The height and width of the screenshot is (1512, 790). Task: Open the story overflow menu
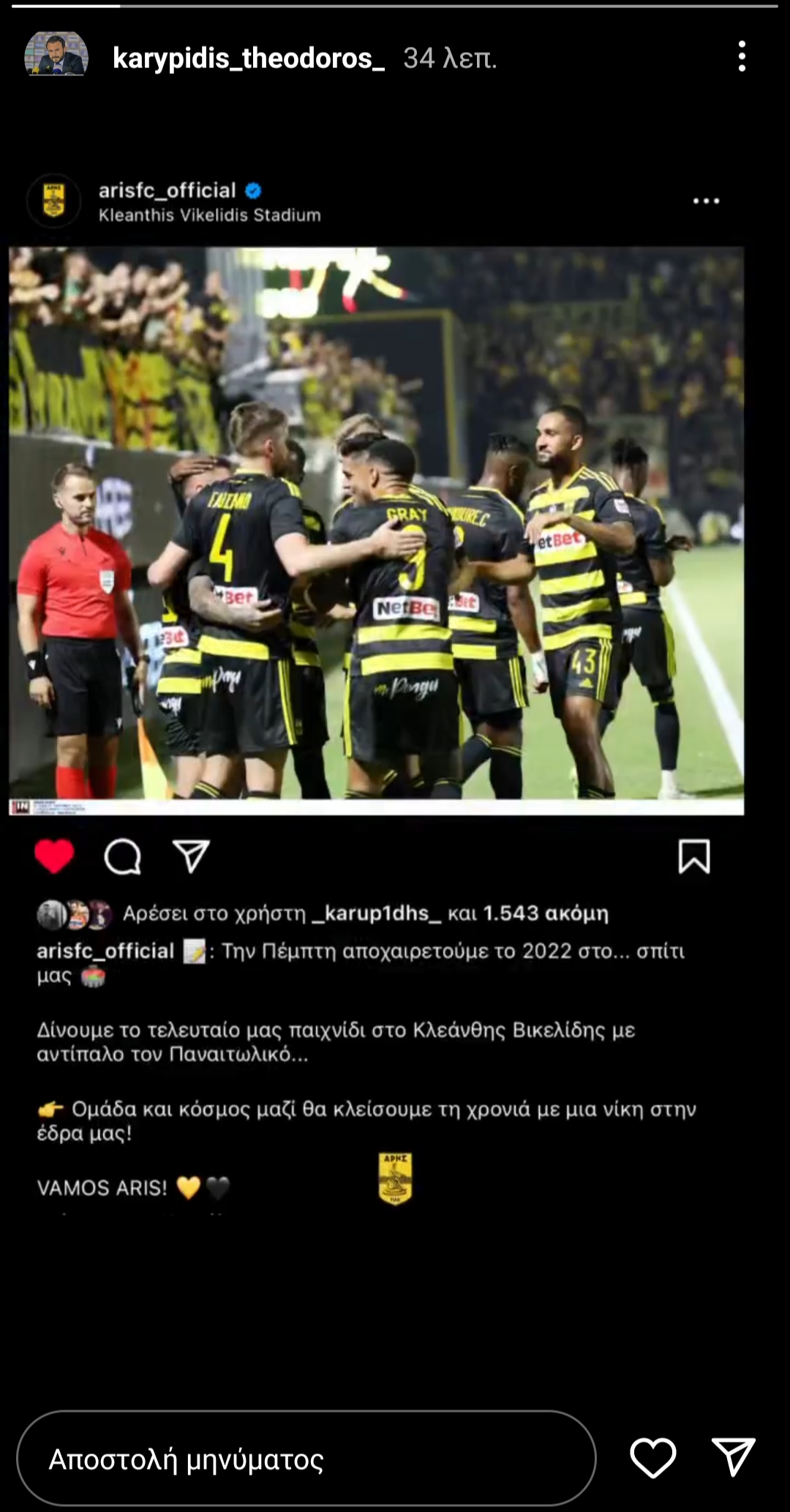tap(742, 56)
